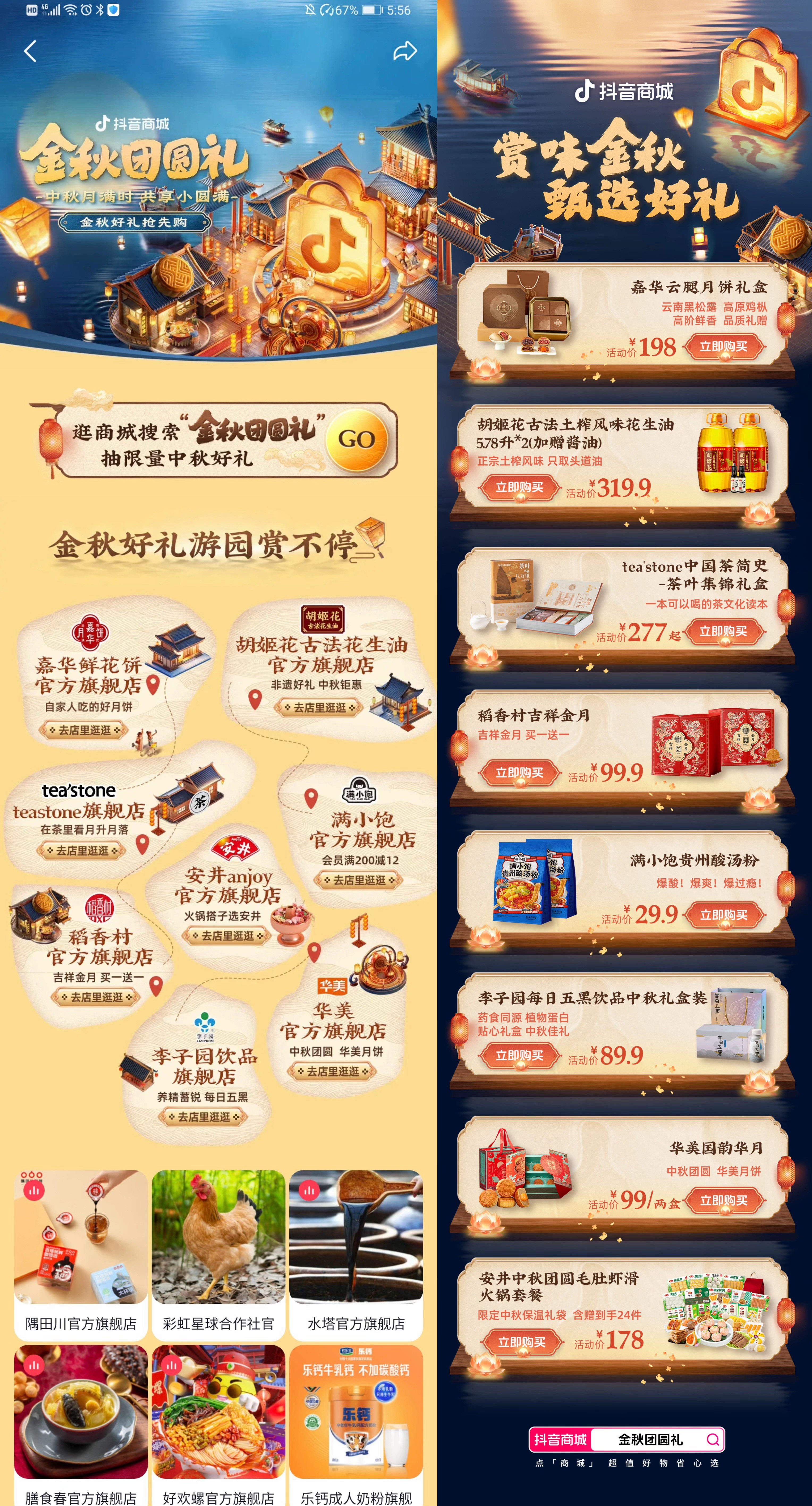Viewport: 812px width, 1506px height.
Task: Open the 水塔官方旗舰店 card
Action: (x=356, y=1254)
